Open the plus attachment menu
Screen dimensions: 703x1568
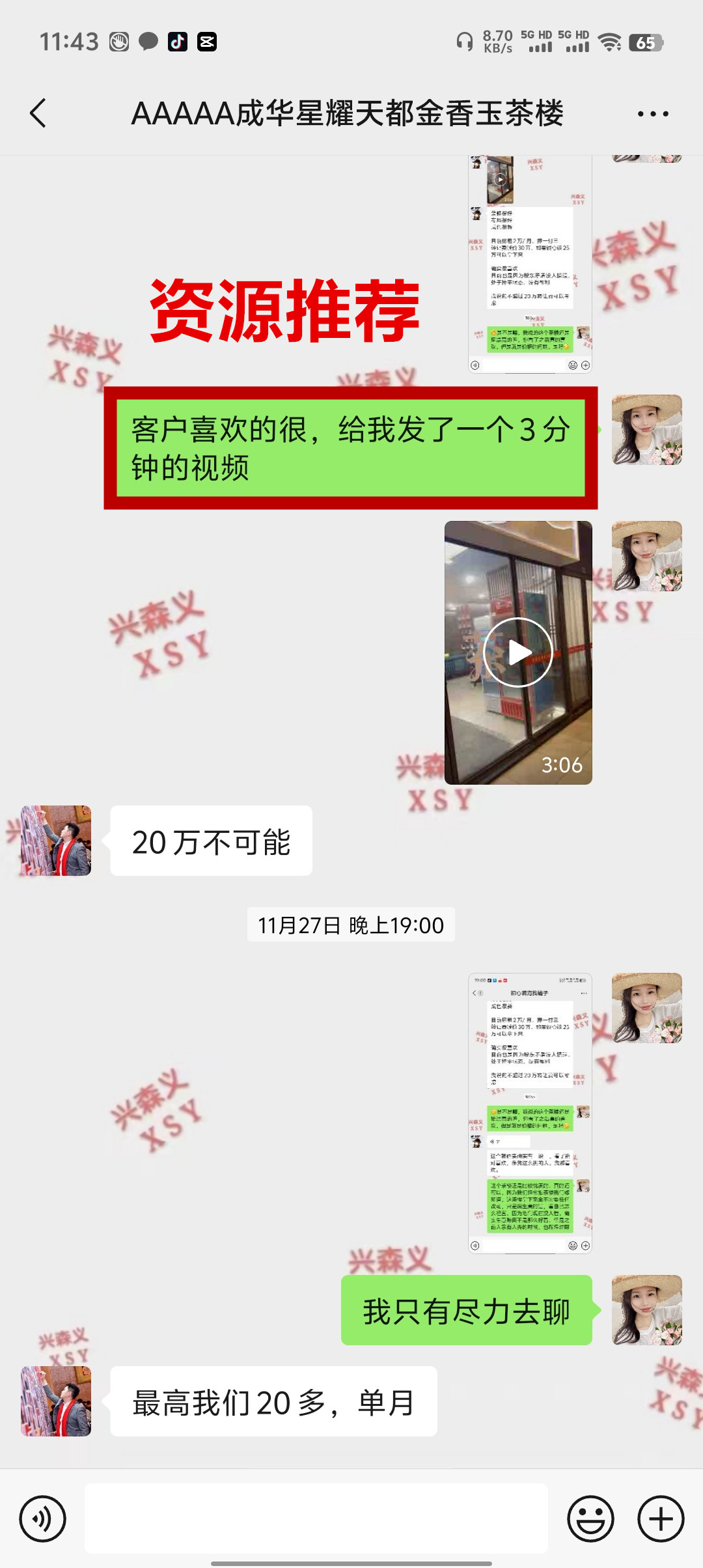pyautogui.click(x=661, y=1519)
